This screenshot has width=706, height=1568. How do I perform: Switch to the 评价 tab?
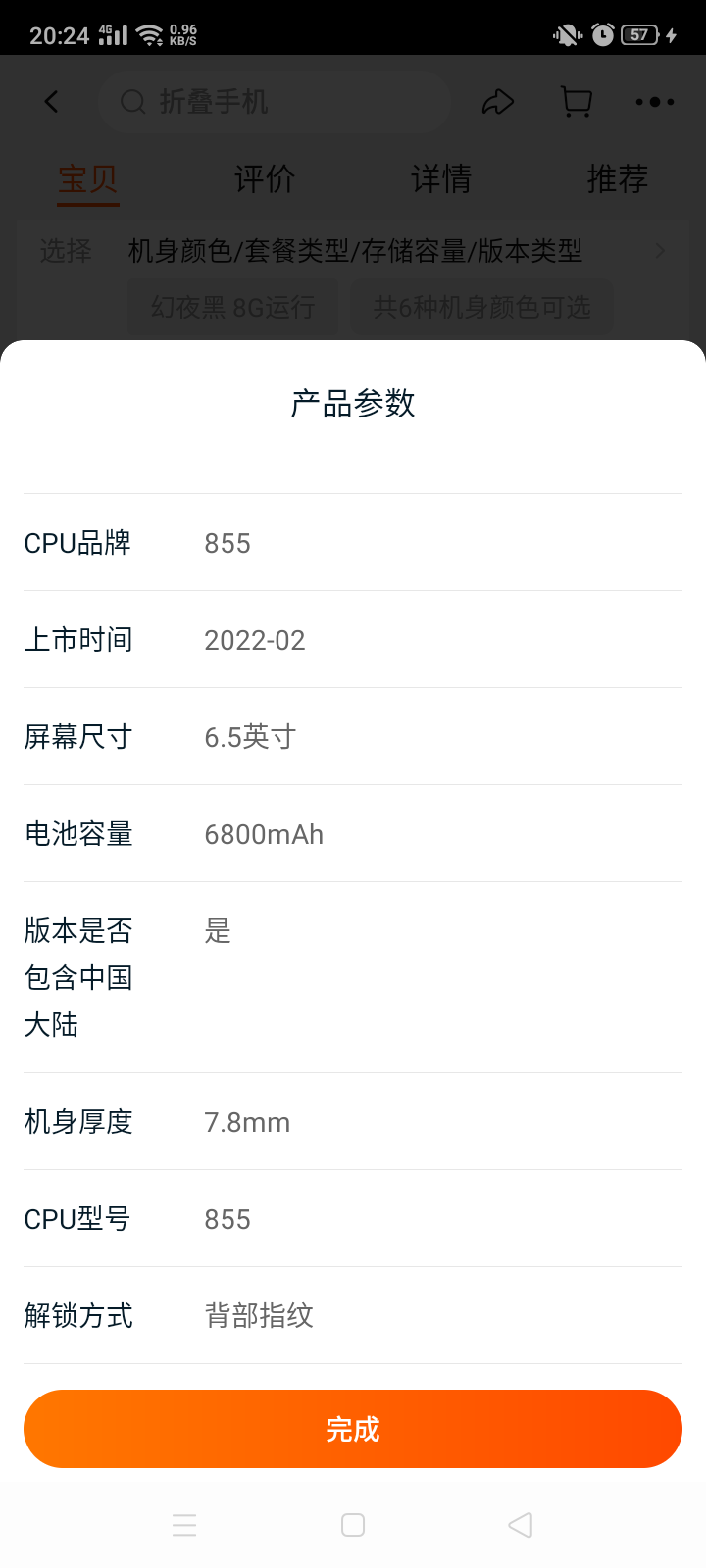pos(265,178)
